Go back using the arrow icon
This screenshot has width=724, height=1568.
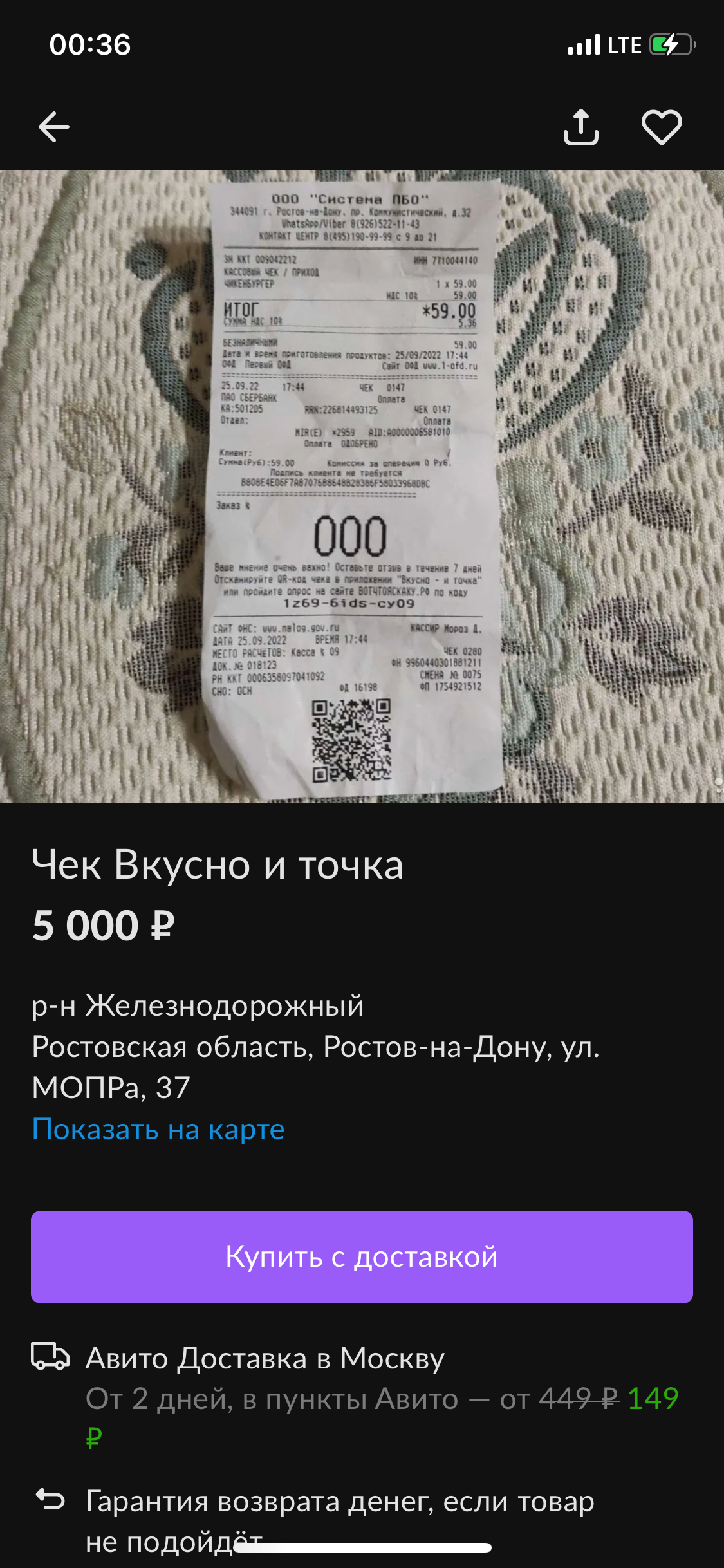coord(54,127)
